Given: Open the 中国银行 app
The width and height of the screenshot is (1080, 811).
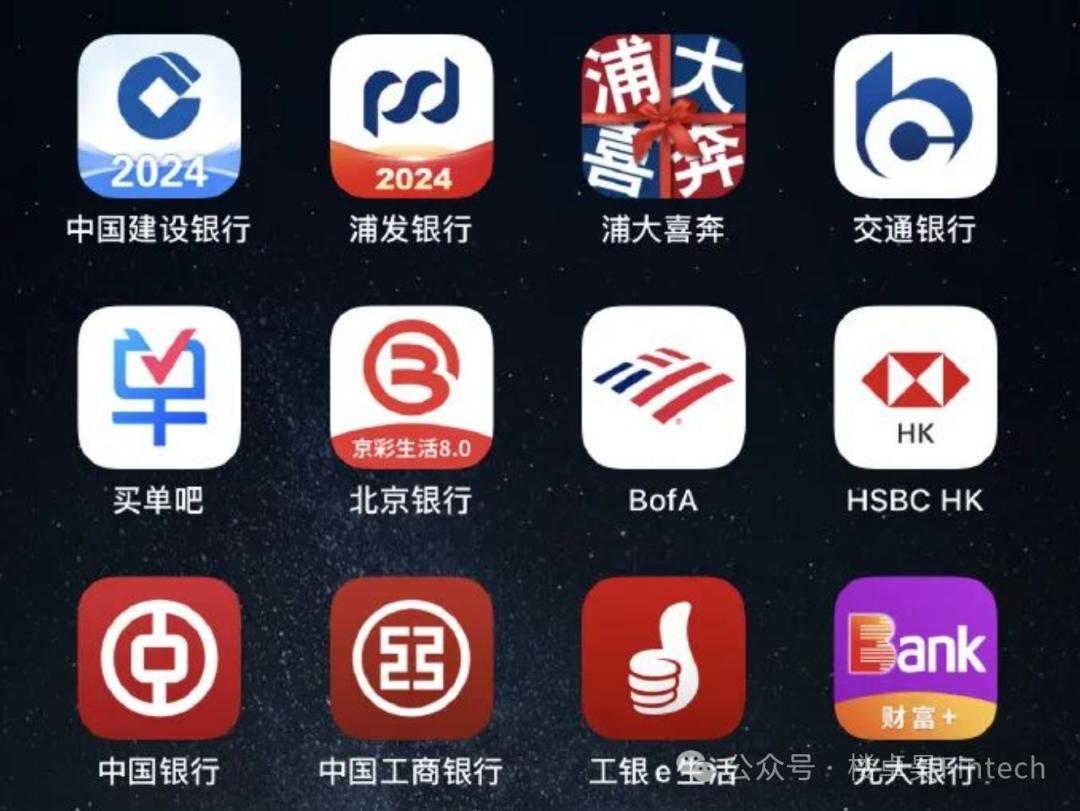Looking at the screenshot, I should (159, 658).
